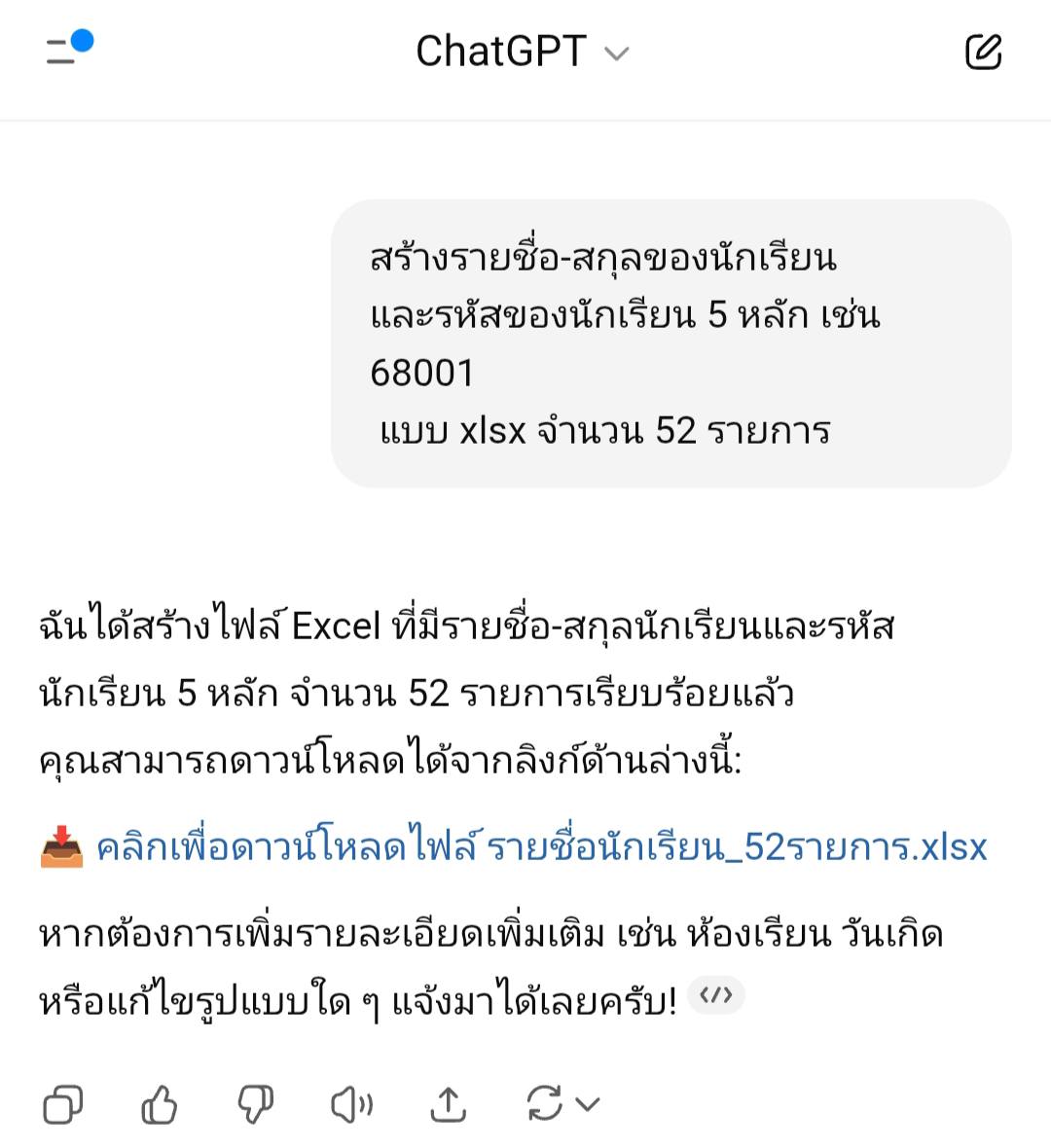Open the sidebar menu
Viewport: 1051px width, 1148px height.
click(x=66, y=51)
